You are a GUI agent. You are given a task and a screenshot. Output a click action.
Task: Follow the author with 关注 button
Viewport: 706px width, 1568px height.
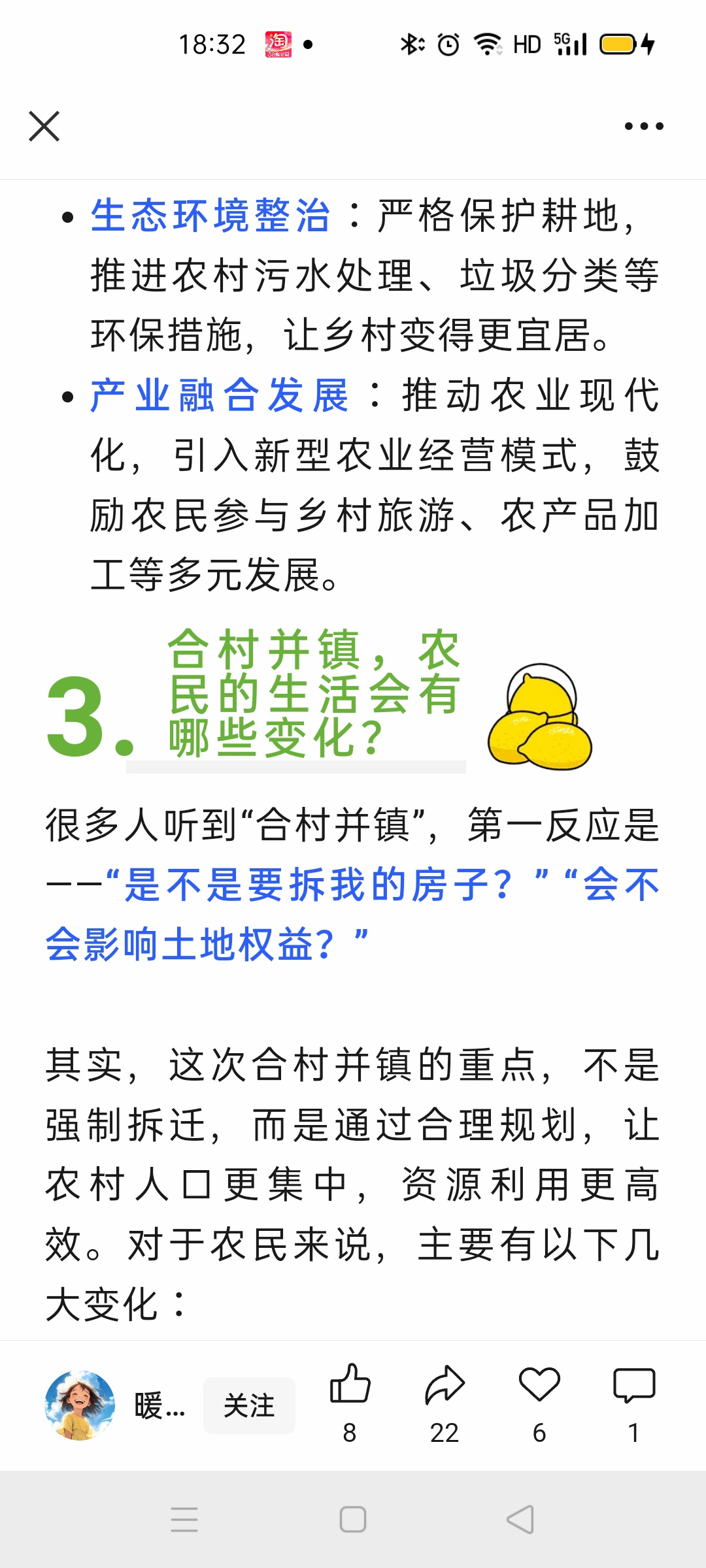(249, 1405)
